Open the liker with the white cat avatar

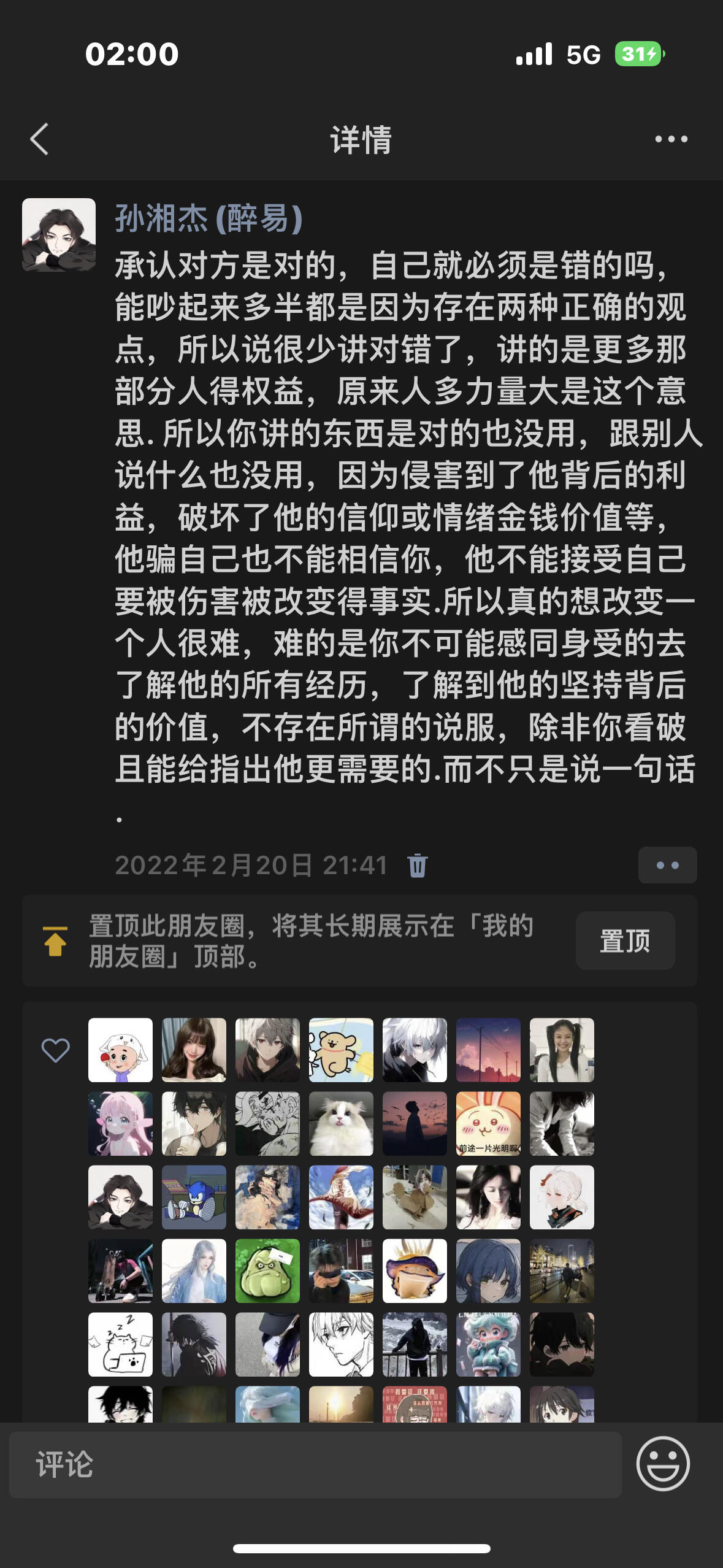341,1123
